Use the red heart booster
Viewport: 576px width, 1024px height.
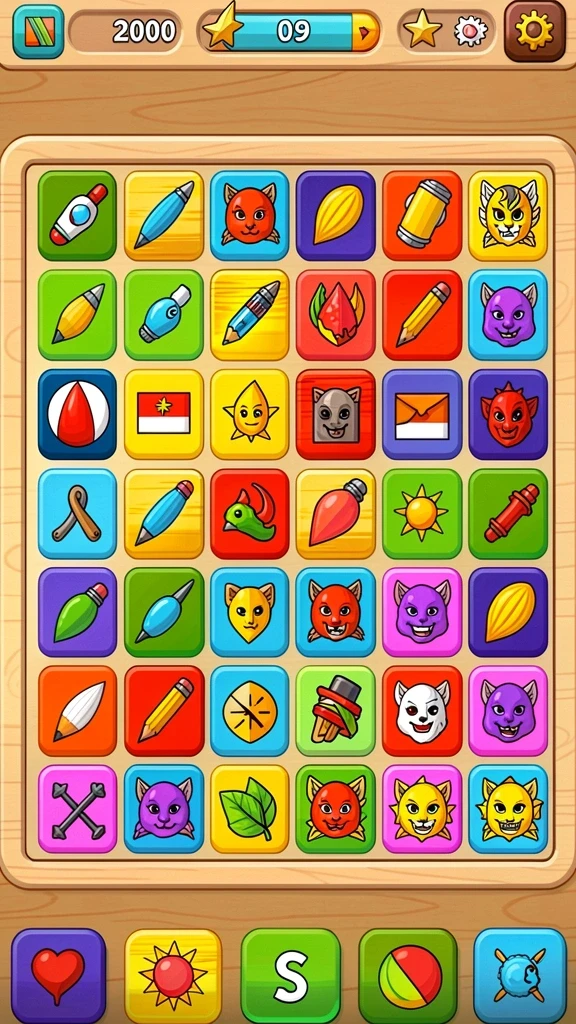point(58,976)
